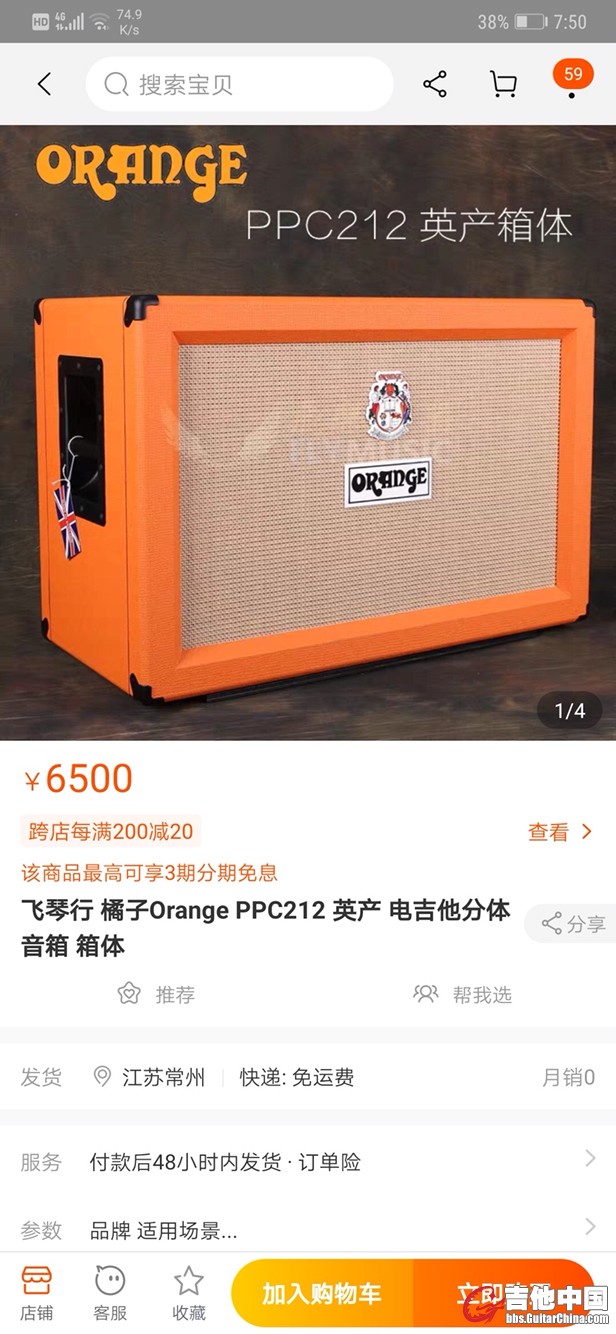
Task: Contact customer service via 客服
Action: (110, 1292)
